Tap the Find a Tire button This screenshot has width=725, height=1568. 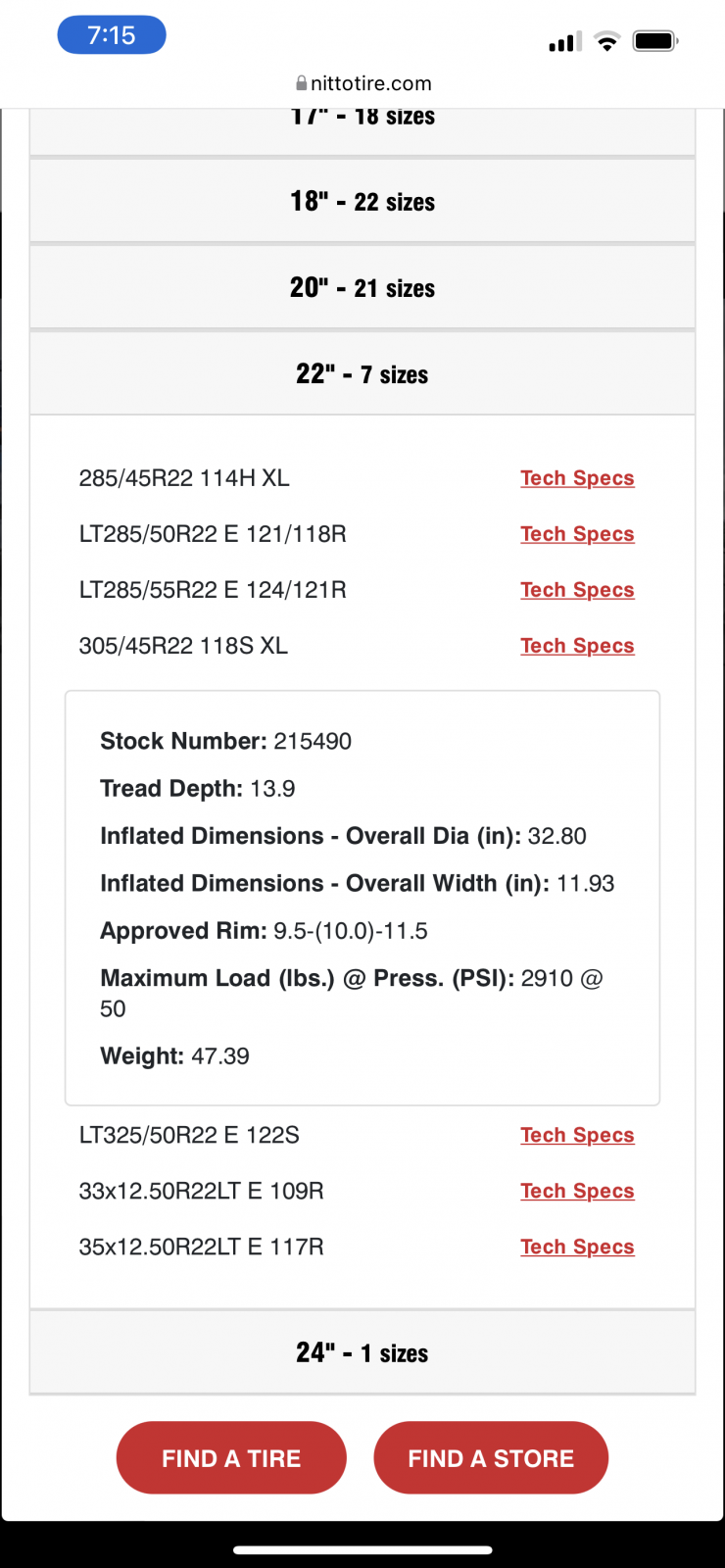tap(231, 1458)
